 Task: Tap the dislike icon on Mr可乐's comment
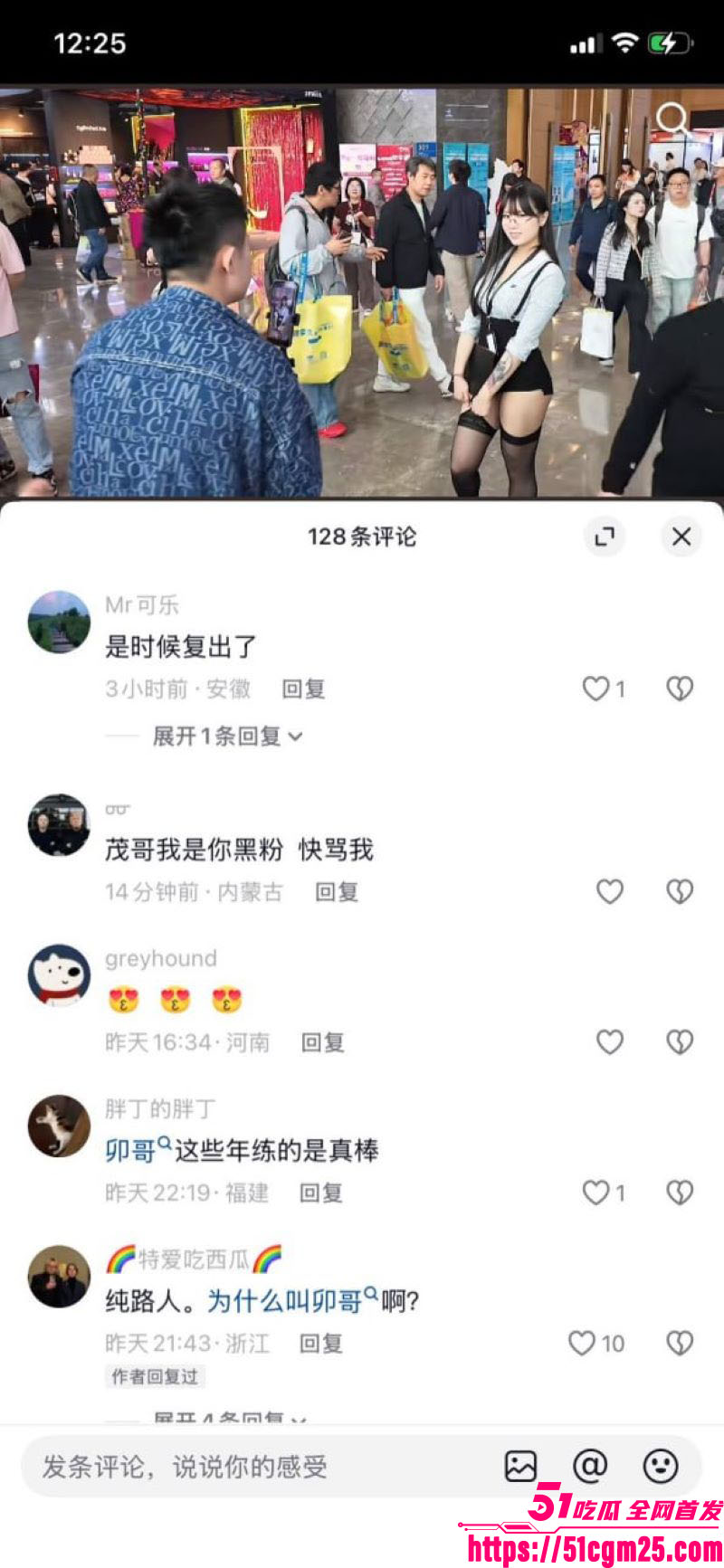coord(679,689)
